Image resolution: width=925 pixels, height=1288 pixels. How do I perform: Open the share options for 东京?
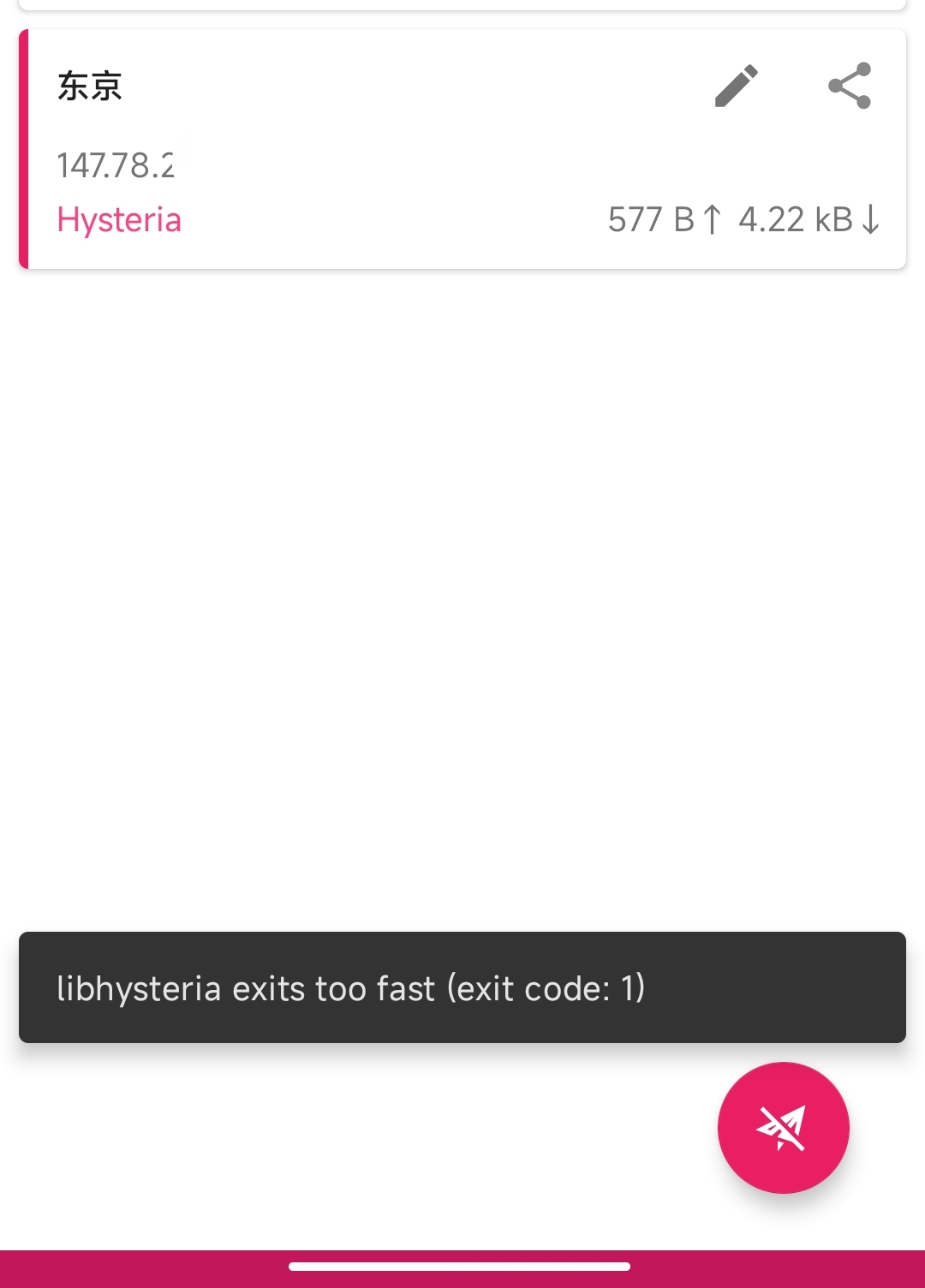(x=850, y=86)
